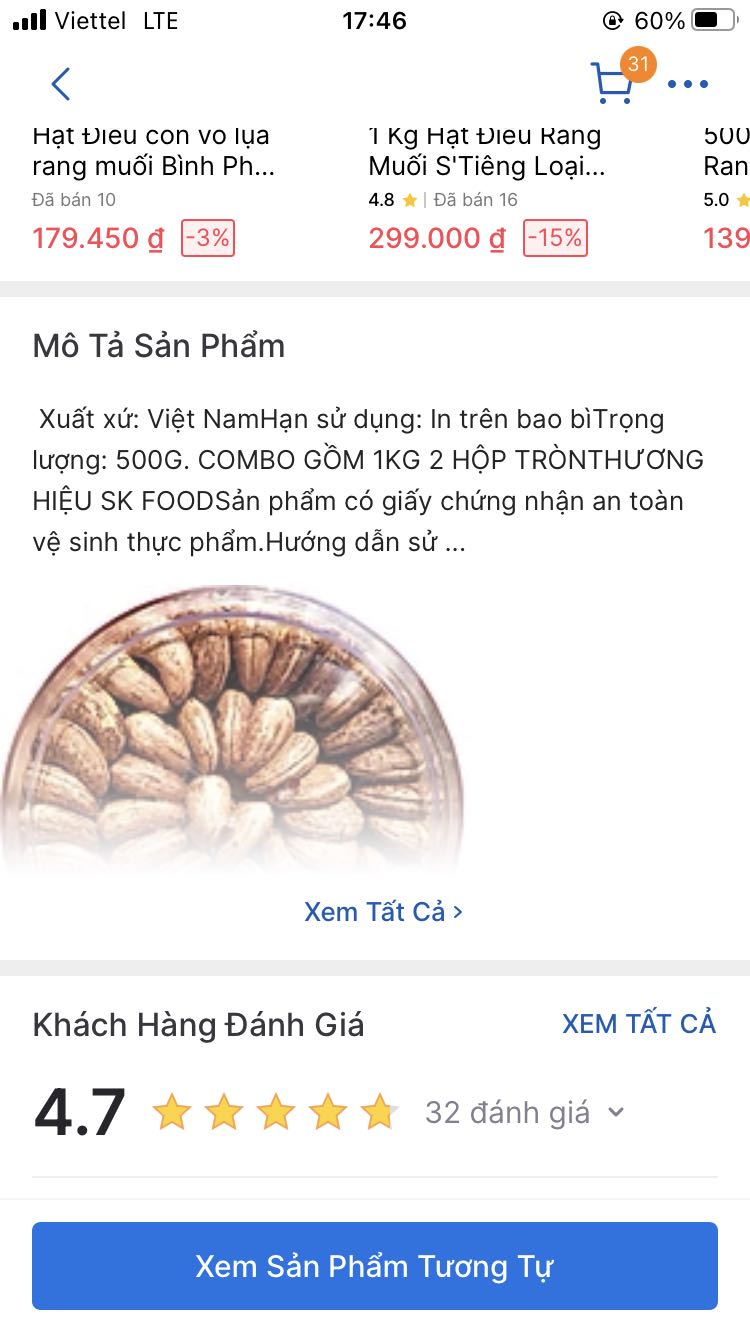Expand the 32 đánh giá rating breakdown
Viewport: 750px width, 1334px height.
524,1112
